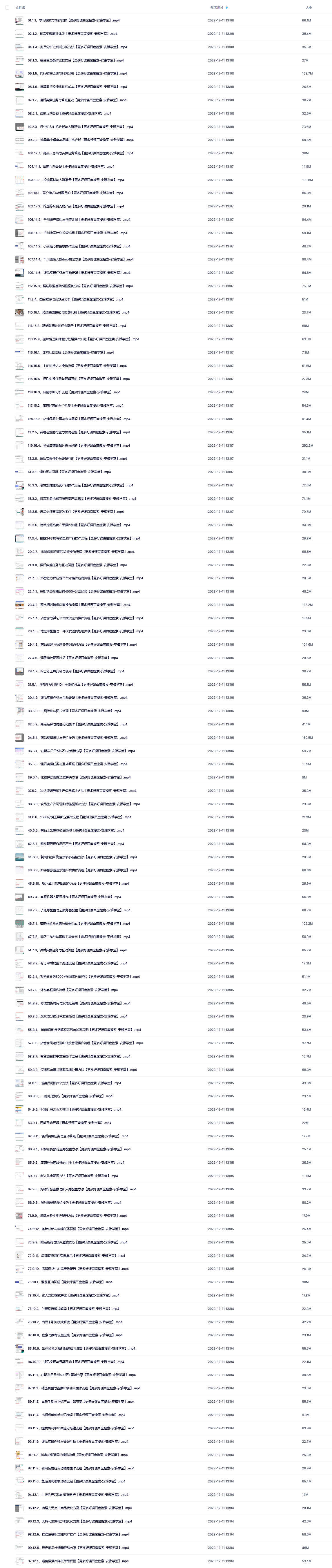Open video file 01.1.1 学习模式与内容安排
Image resolution: width=332 pixels, height=1568 pixels.
[x=73, y=20]
